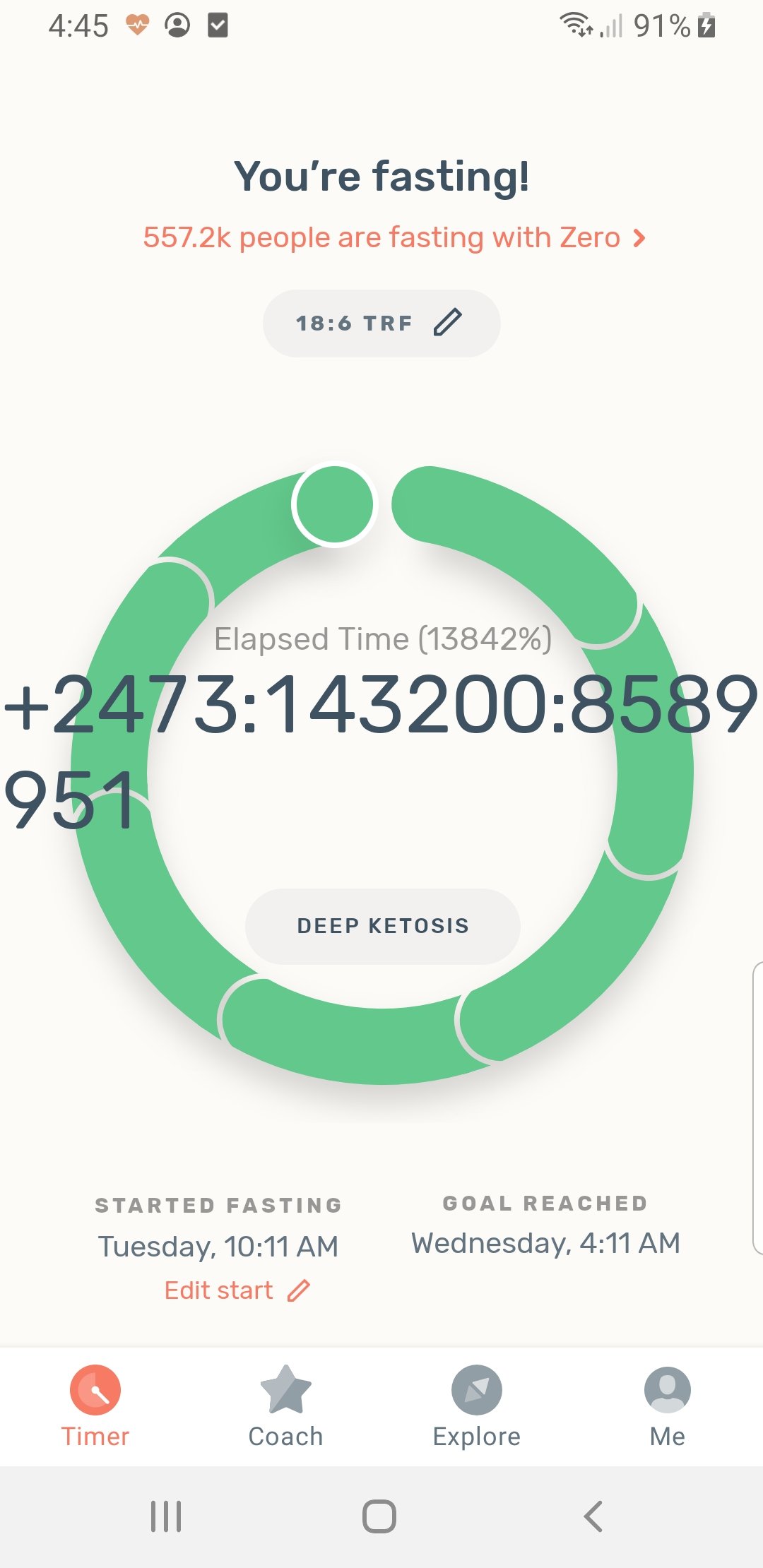Tap the Deep Ketosis stage button
The image size is (763, 1568).
pyautogui.click(x=383, y=926)
